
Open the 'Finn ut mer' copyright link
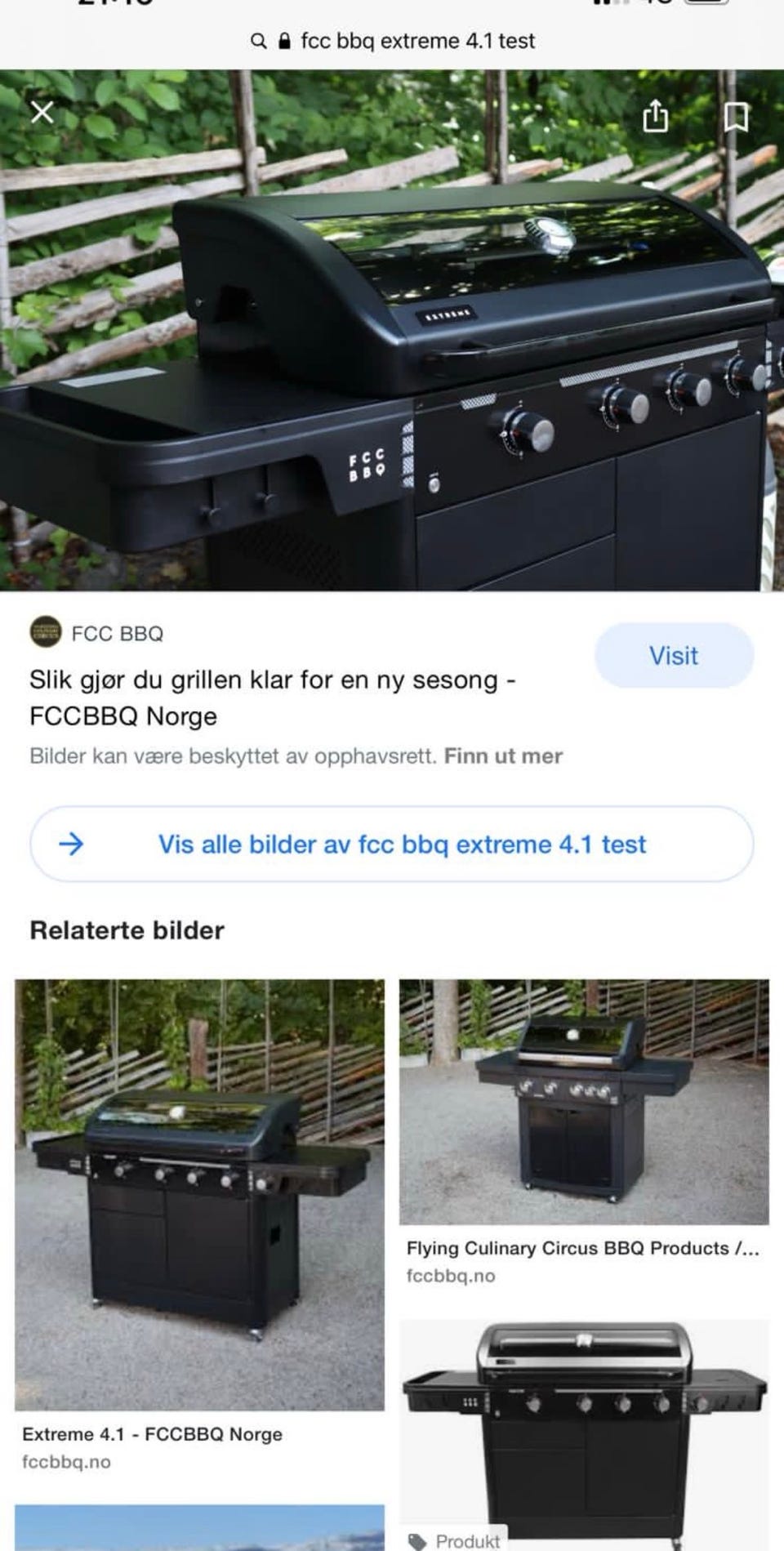tap(503, 755)
